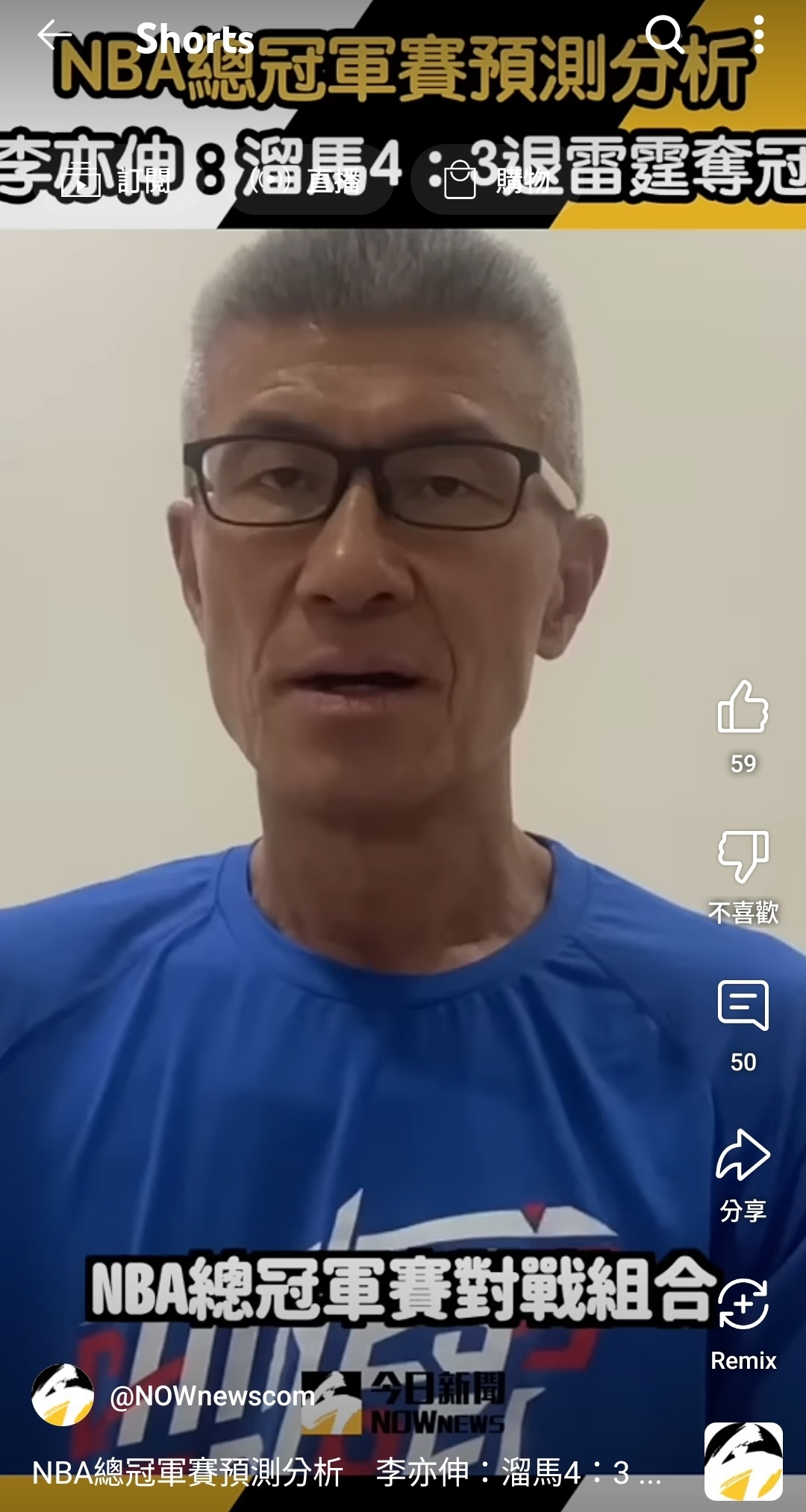
Task: Share this Short via 分享
Action: coord(743,1156)
